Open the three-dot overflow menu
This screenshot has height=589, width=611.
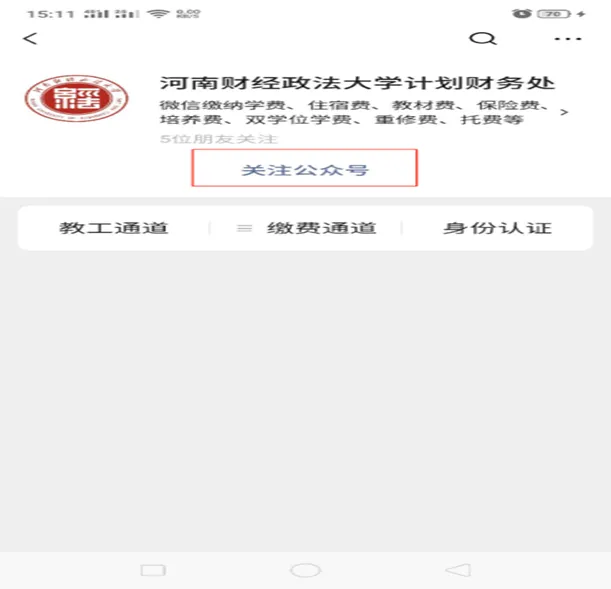tap(567, 39)
